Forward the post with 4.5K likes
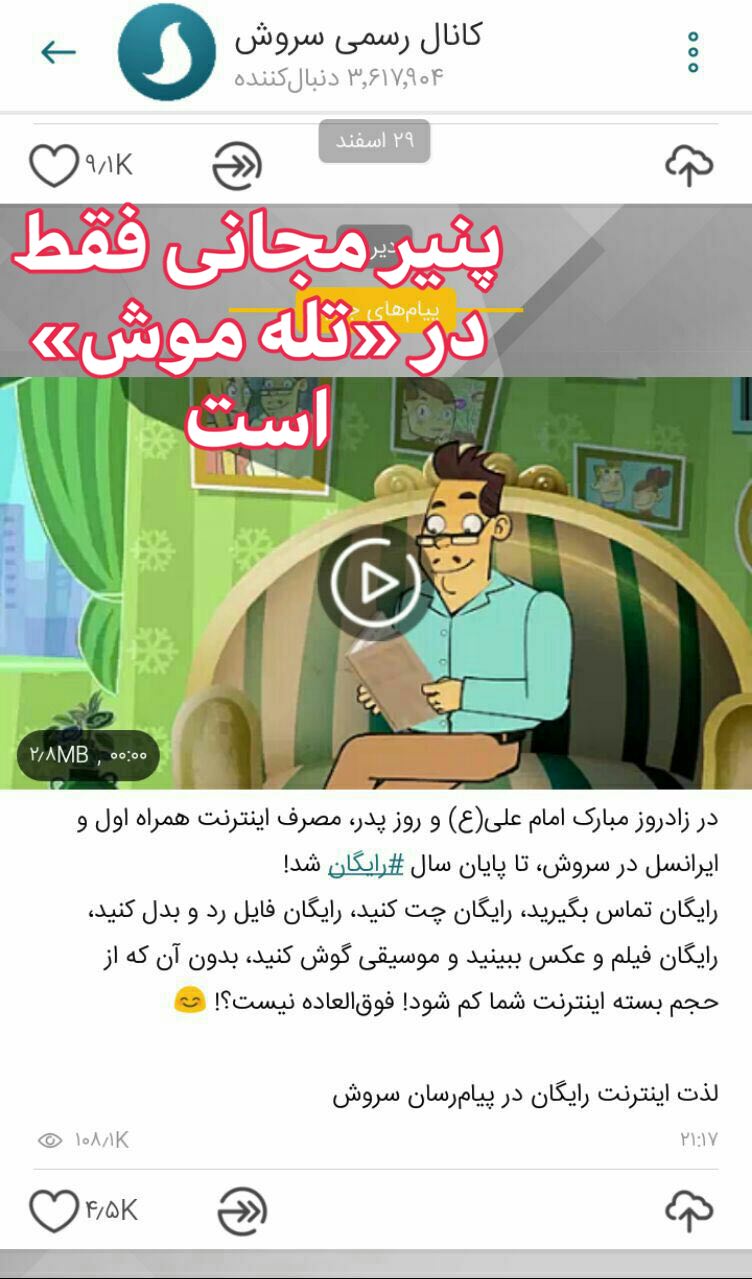Screen dimensions: 752x1279 tap(242, 1212)
